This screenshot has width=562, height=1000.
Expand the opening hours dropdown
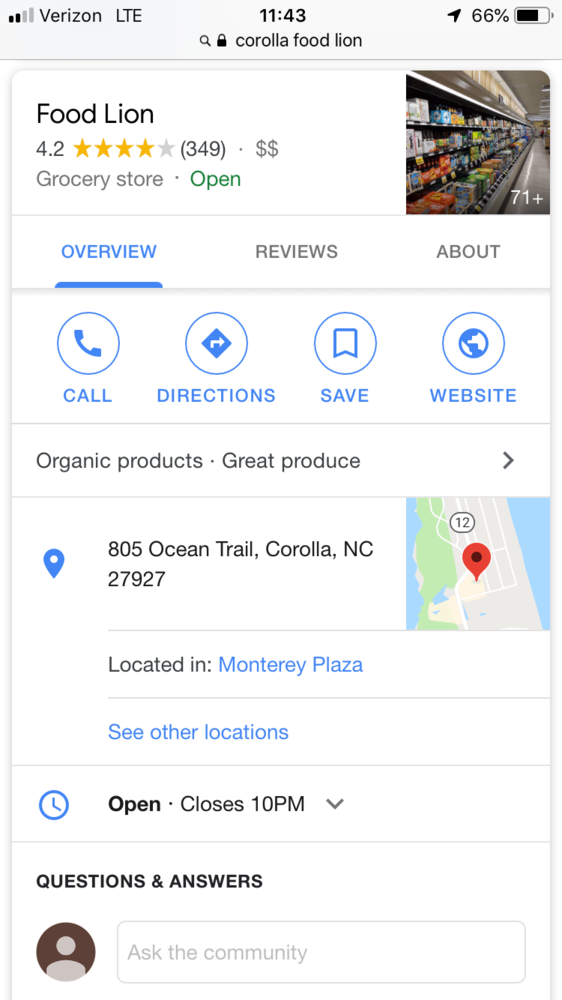[x=281, y=804]
